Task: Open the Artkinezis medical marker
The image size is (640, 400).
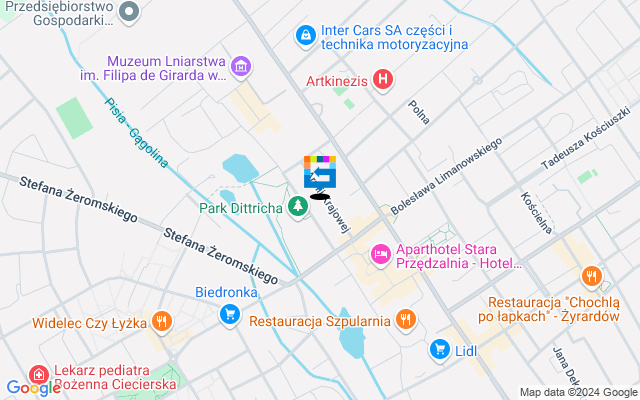Action: (x=382, y=78)
